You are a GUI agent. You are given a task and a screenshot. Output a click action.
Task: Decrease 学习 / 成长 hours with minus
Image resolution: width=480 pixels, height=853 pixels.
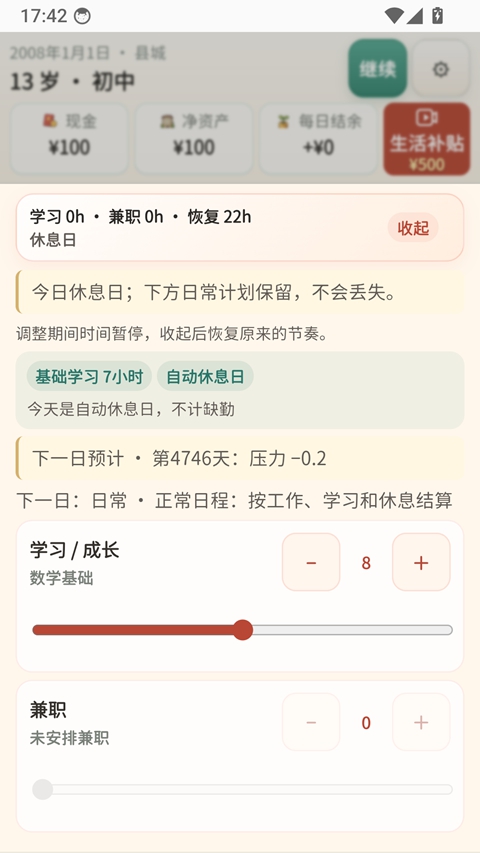click(311, 562)
